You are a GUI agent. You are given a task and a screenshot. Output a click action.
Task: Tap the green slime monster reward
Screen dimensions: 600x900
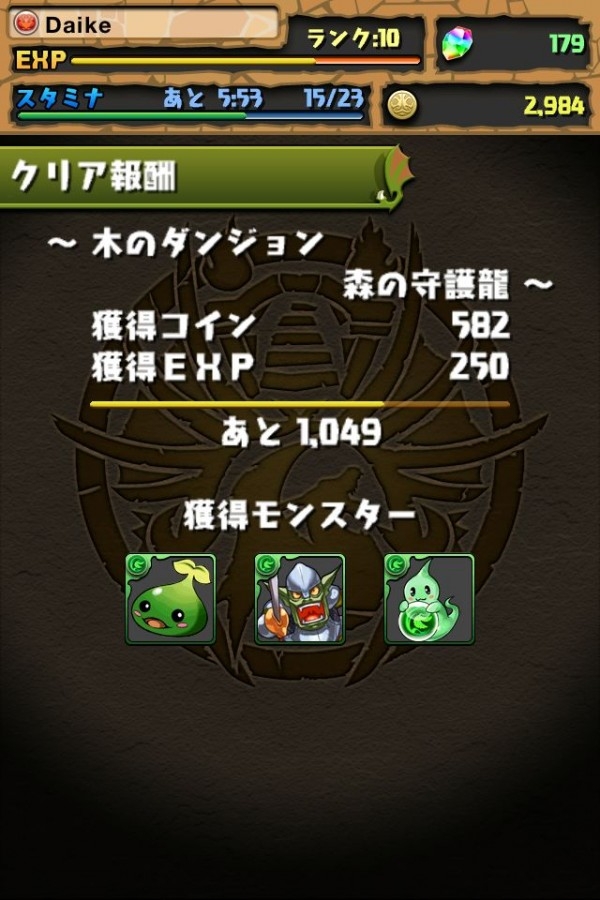(170, 599)
